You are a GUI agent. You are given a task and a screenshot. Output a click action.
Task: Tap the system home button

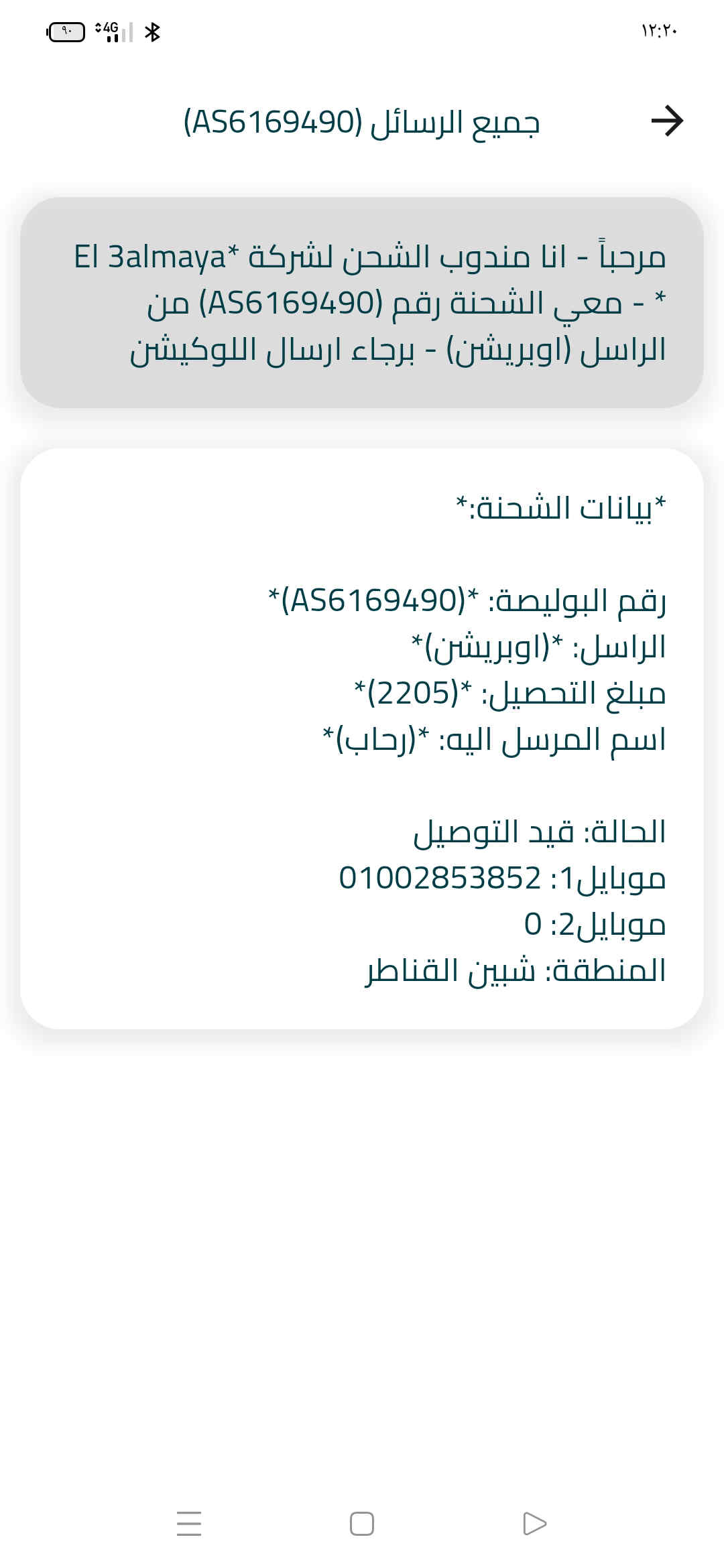point(362,1524)
